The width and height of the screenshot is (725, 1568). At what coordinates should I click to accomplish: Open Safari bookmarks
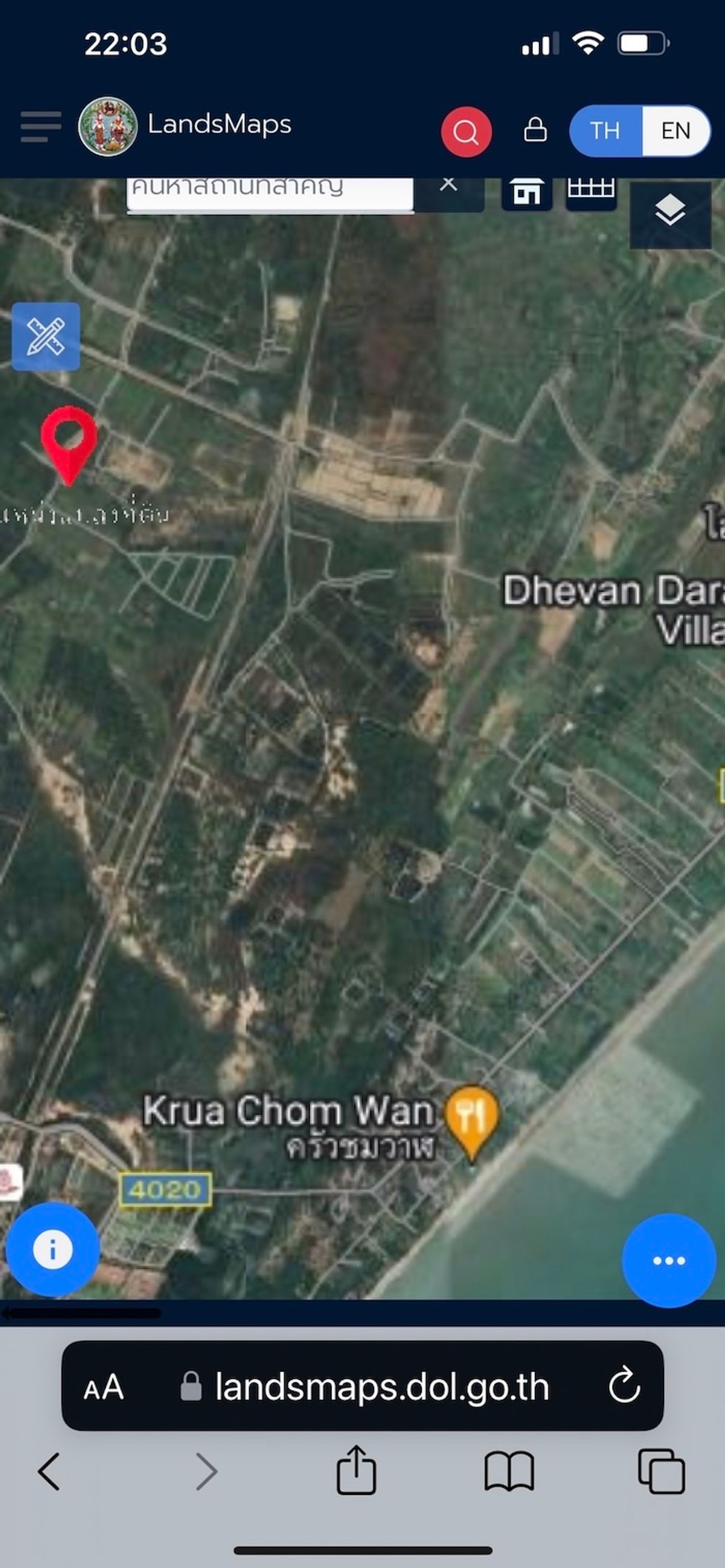[509, 1472]
